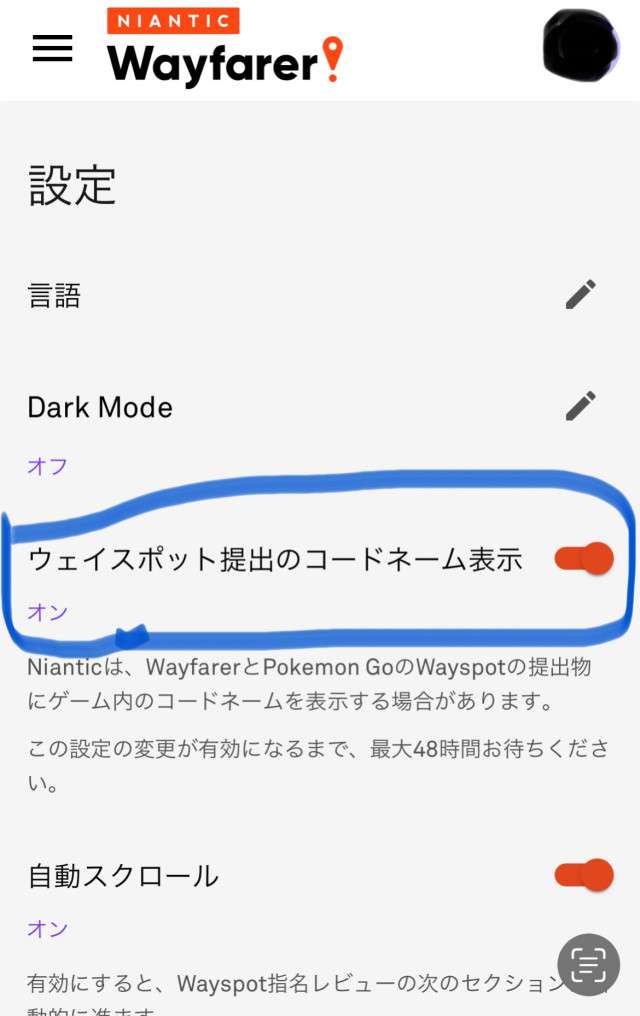Image resolution: width=640 pixels, height=1016 pixels.
Task: Turn off ウェイスポット提出のコードネーム表示 switch
Action: [x=584, y=559]
